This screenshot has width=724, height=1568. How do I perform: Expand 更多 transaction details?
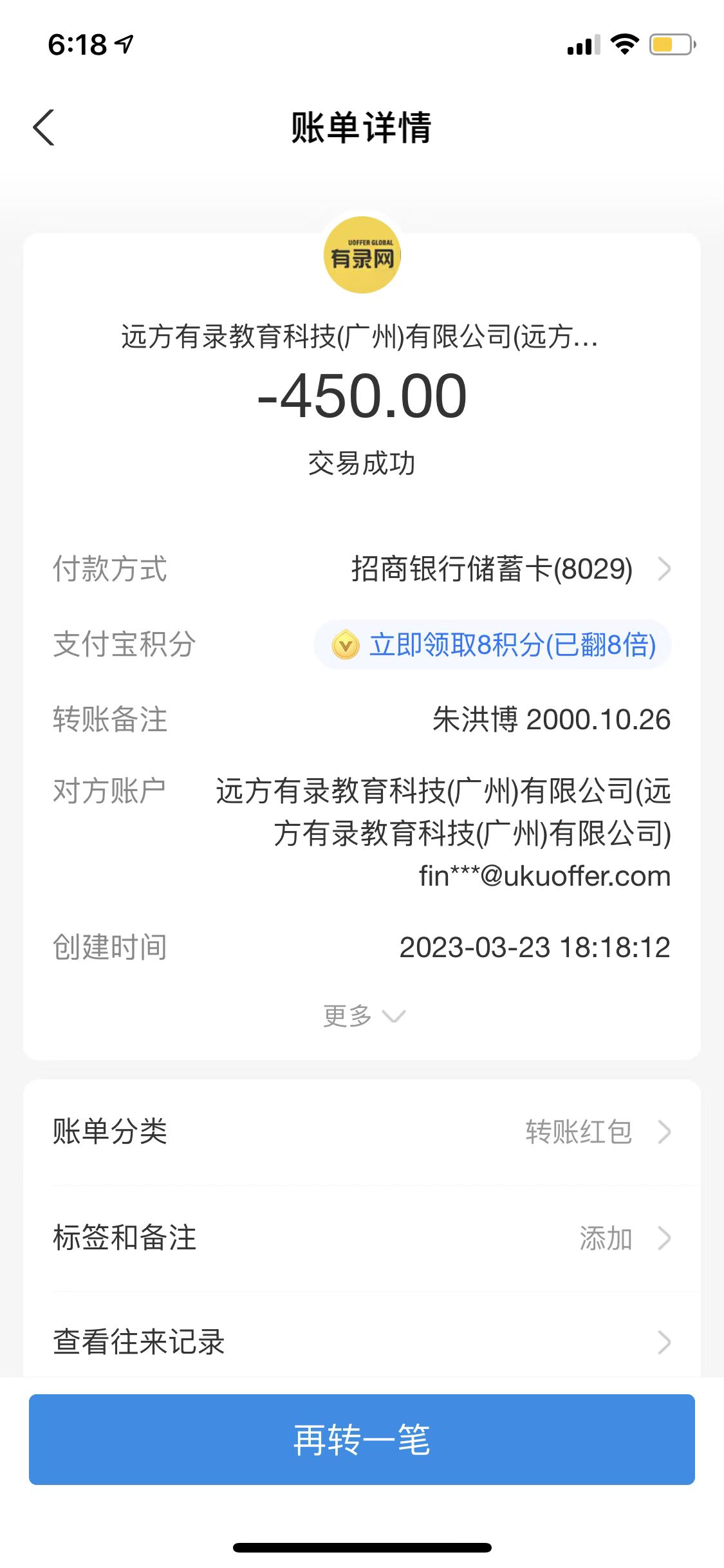pyautogui.click(x=363, y=1016)
